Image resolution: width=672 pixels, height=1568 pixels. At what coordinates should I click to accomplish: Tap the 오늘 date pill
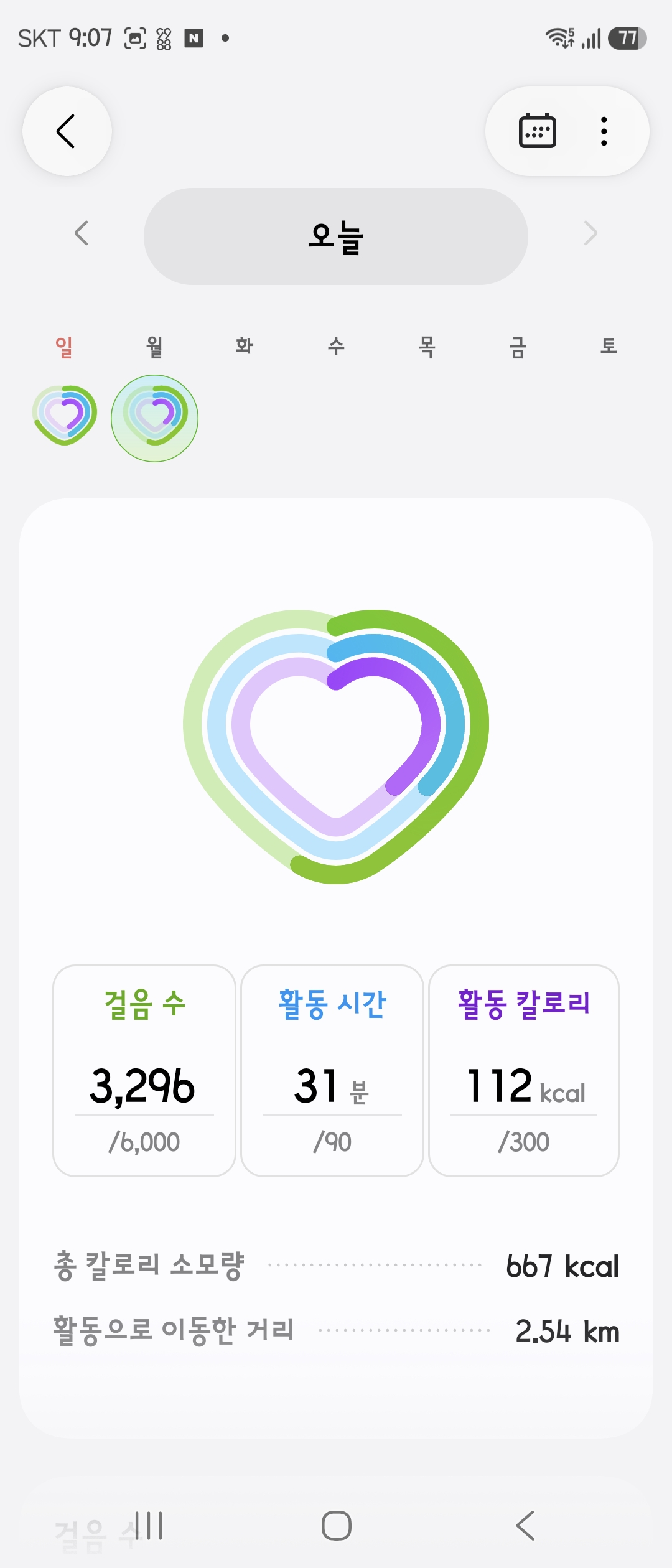[336, 236]
